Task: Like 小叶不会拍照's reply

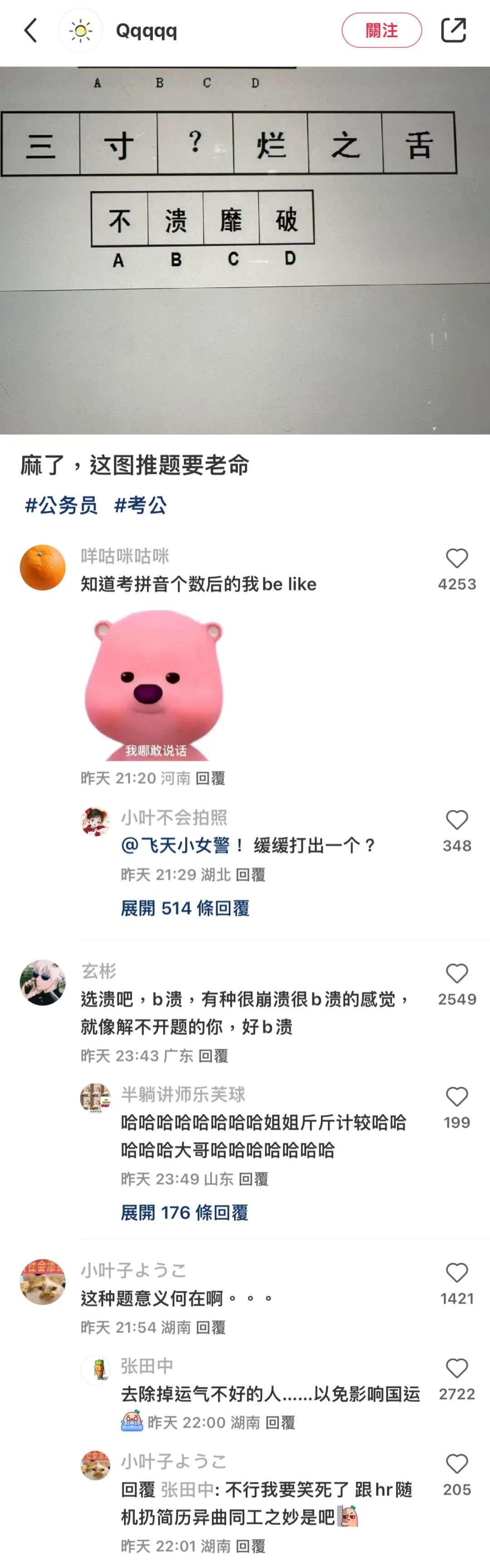Action: coord(456,820)
